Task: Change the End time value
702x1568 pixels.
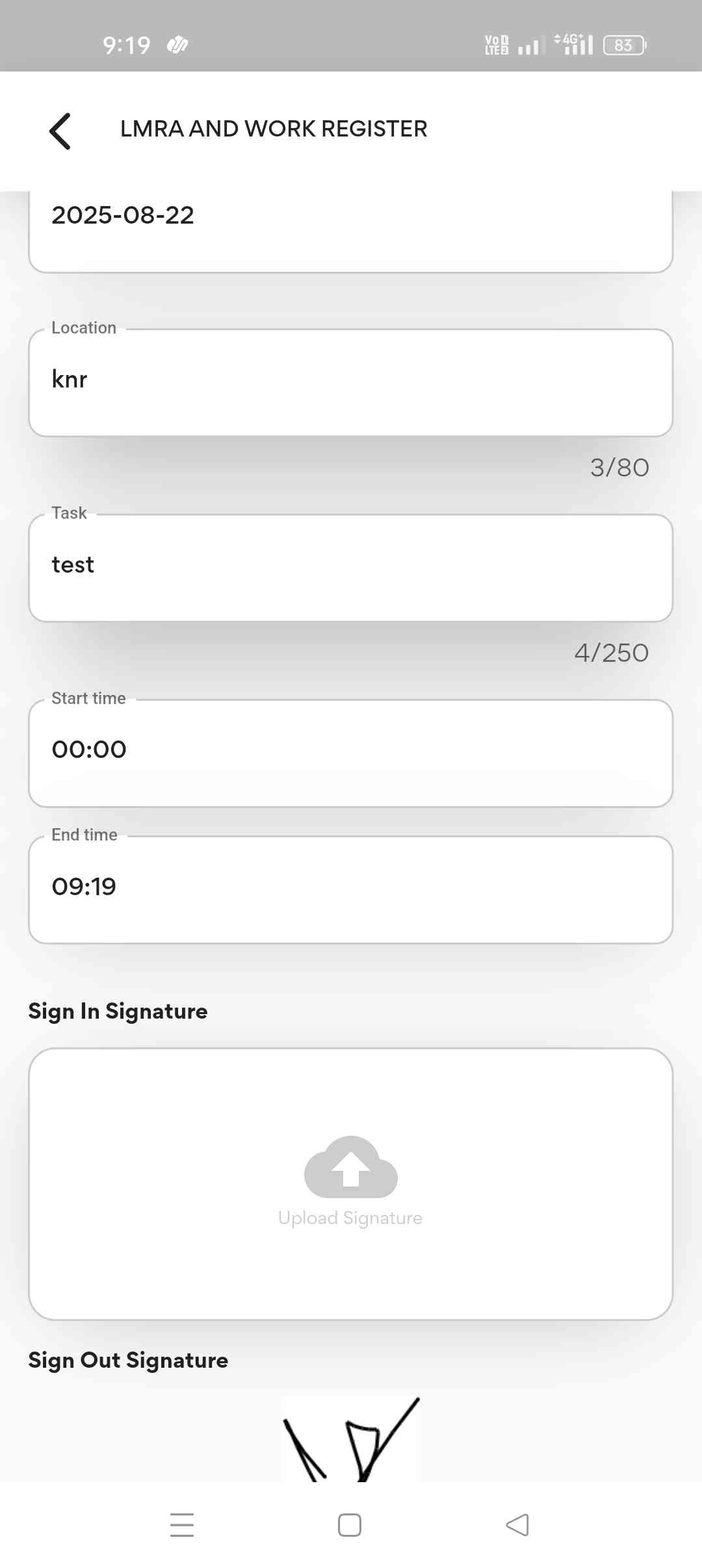Action: click(x=350, y=889)
